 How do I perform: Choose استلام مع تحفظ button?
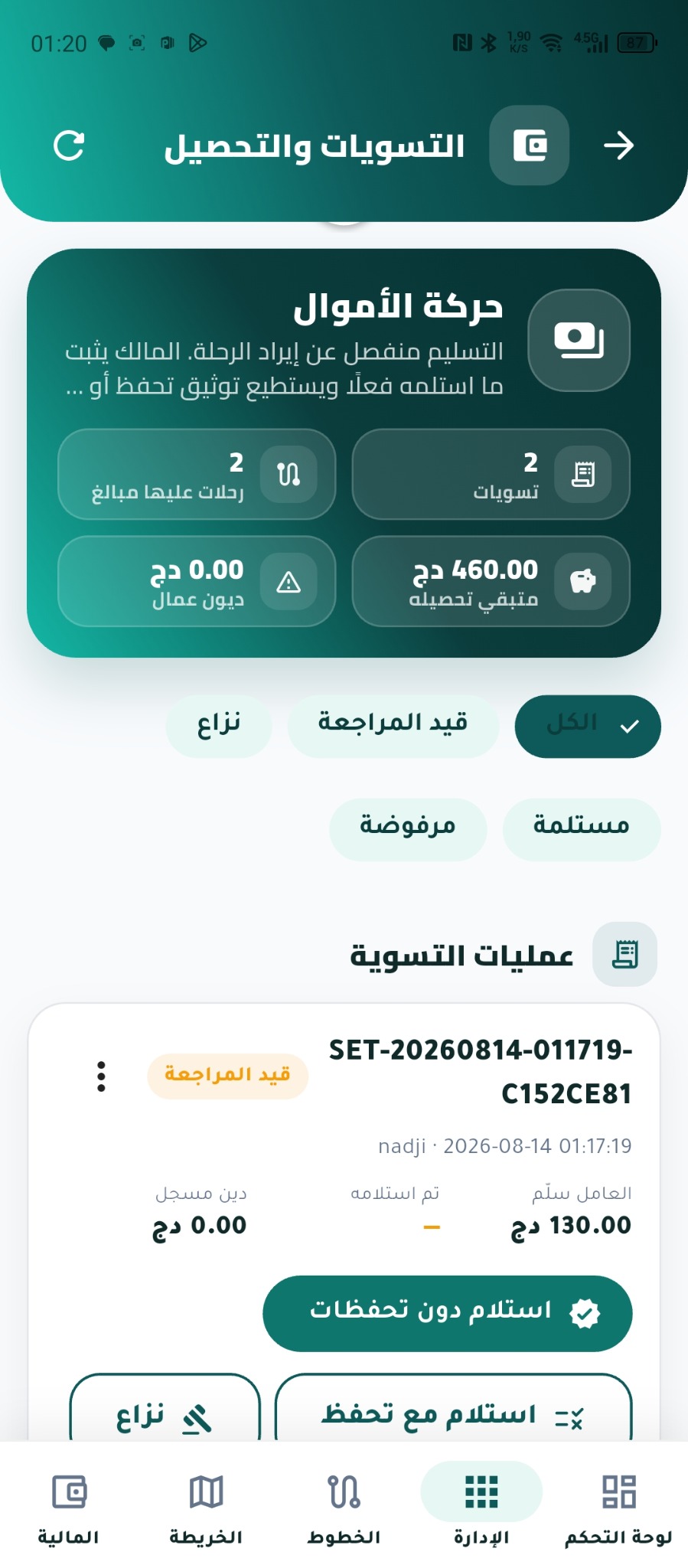pos(453,1409)
